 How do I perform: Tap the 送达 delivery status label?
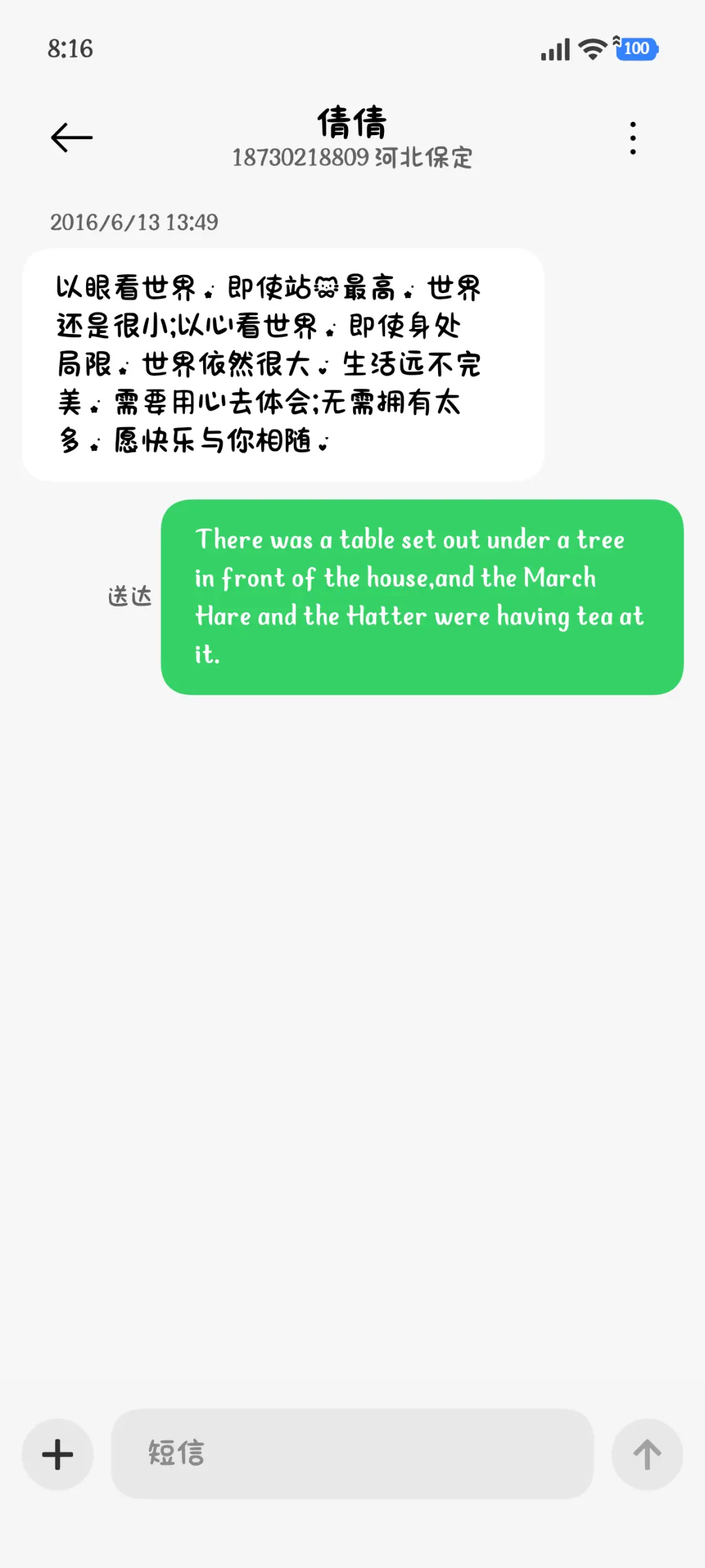[x=129, y=595]
